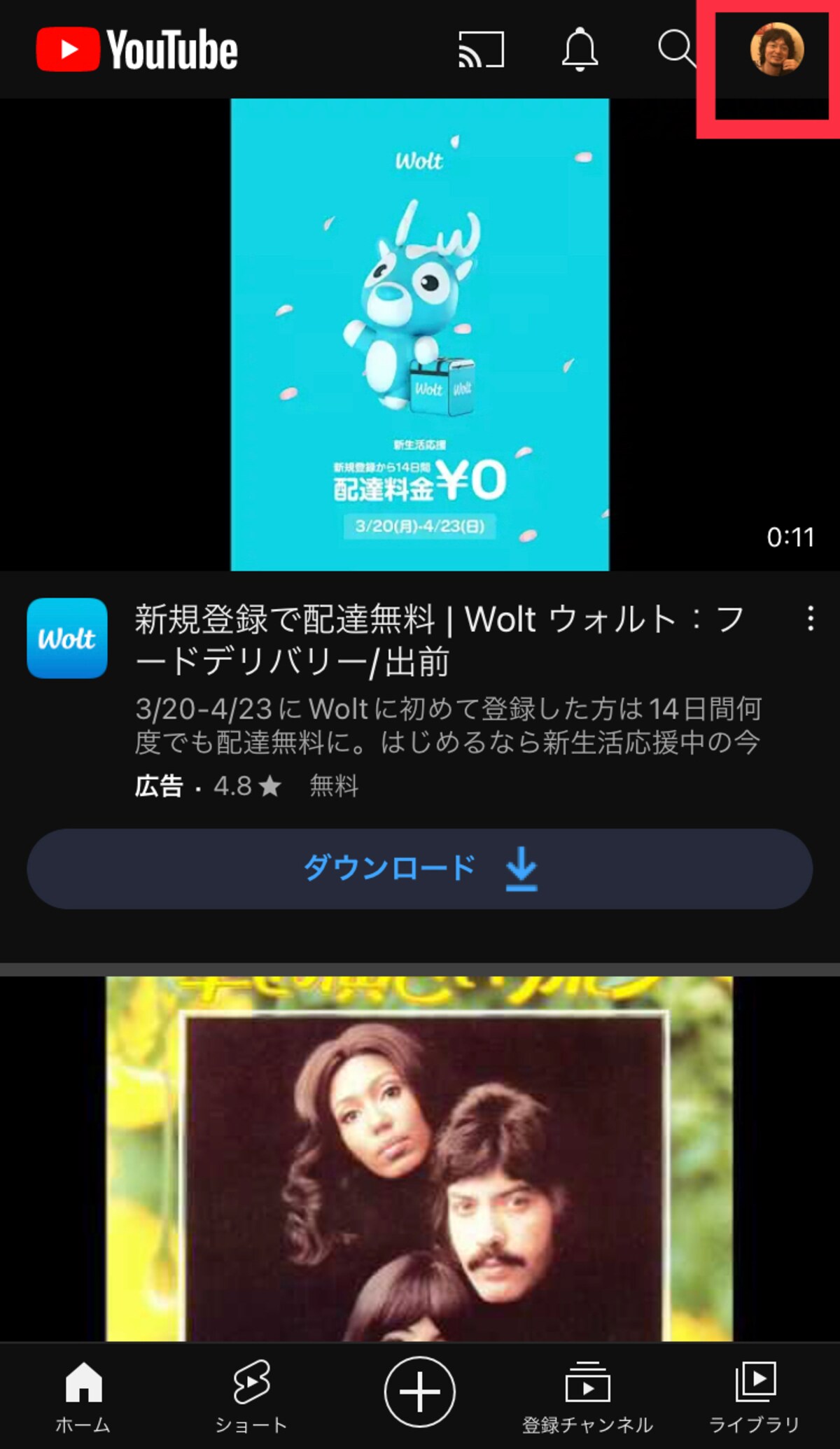Open the notifications bell
The height and width of the screenshot is (1449, 840).
(580, 50)
